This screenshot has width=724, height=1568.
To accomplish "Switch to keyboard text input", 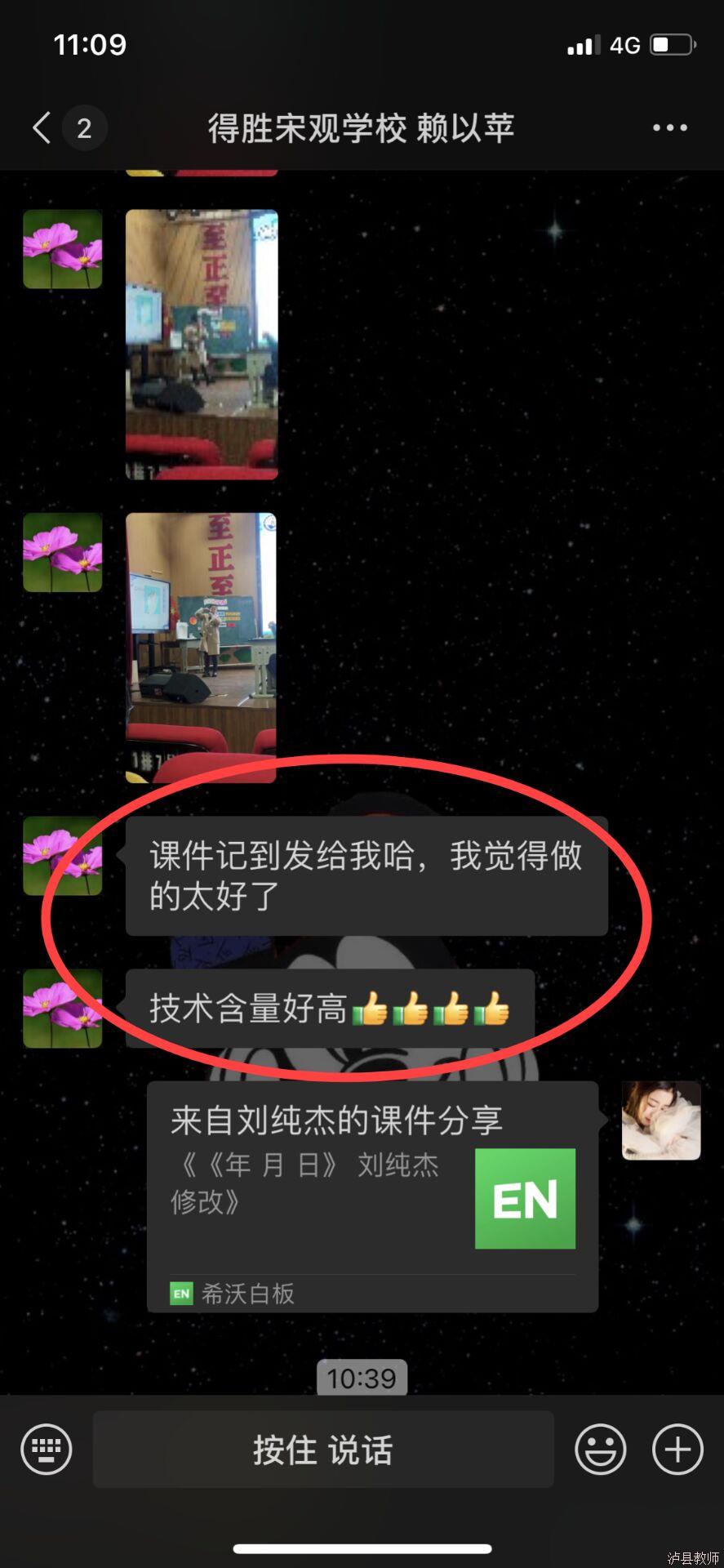I will tap(47, 1449).
